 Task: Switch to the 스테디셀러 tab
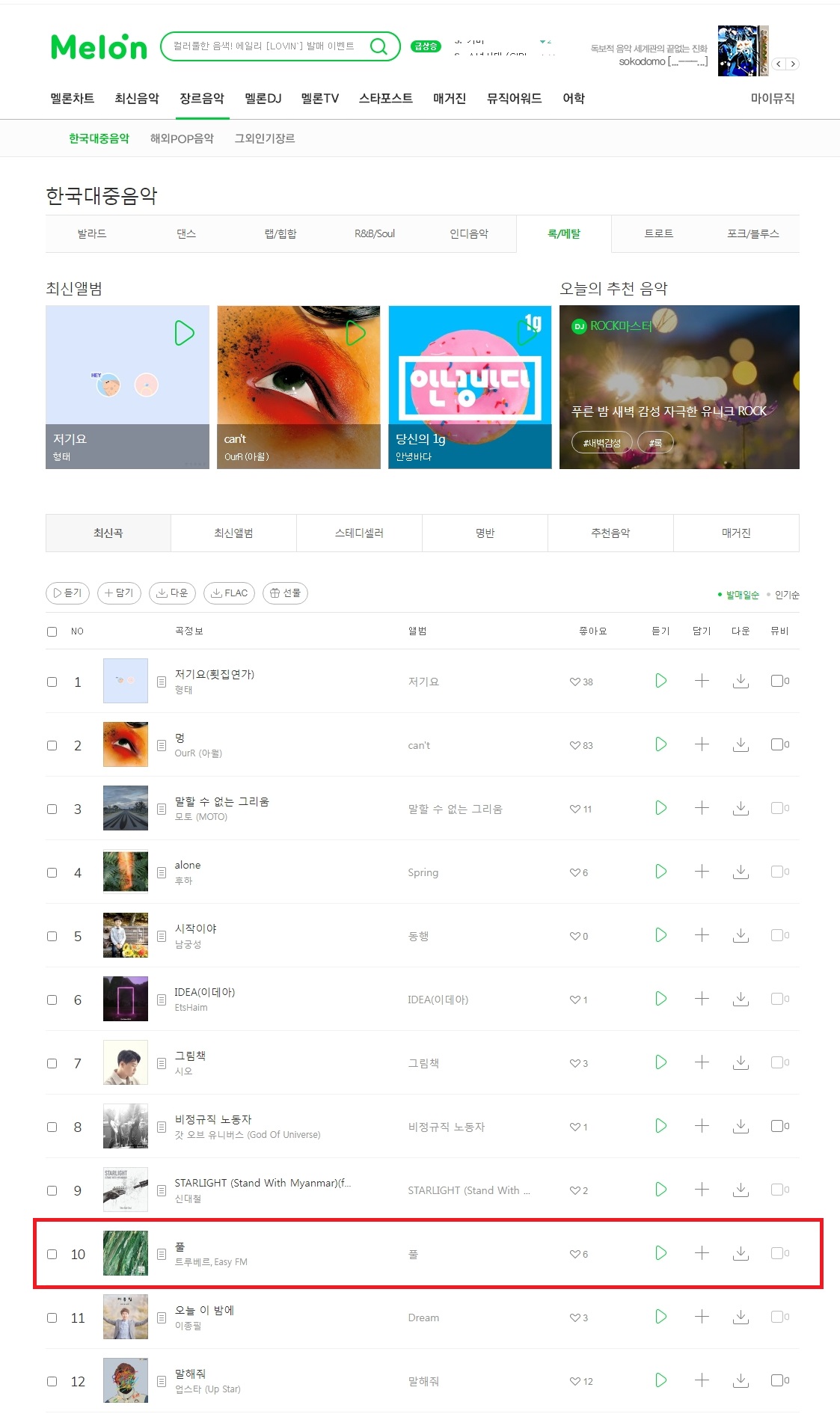coord(359,533)
